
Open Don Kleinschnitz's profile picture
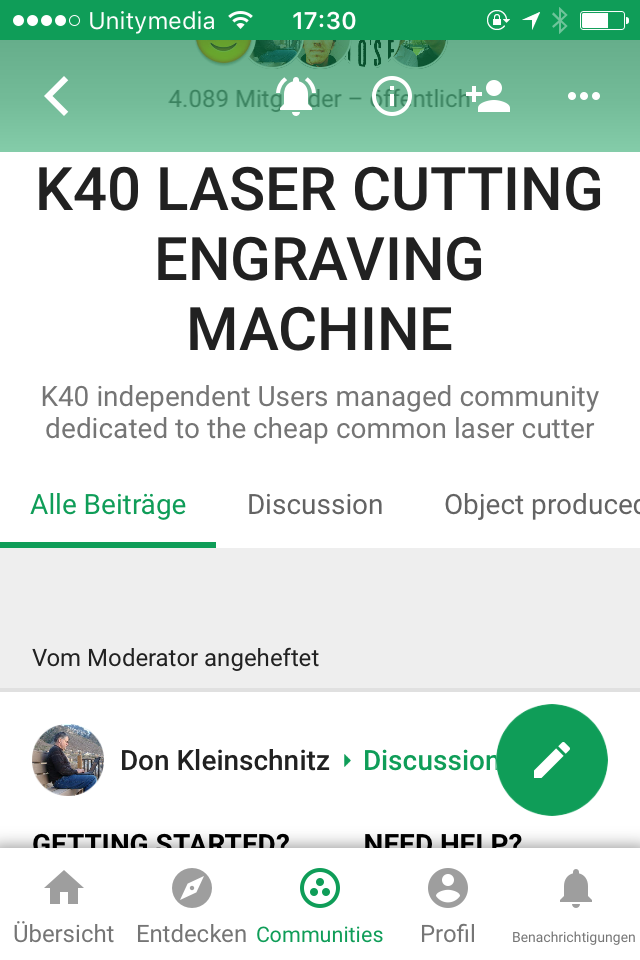68,760
